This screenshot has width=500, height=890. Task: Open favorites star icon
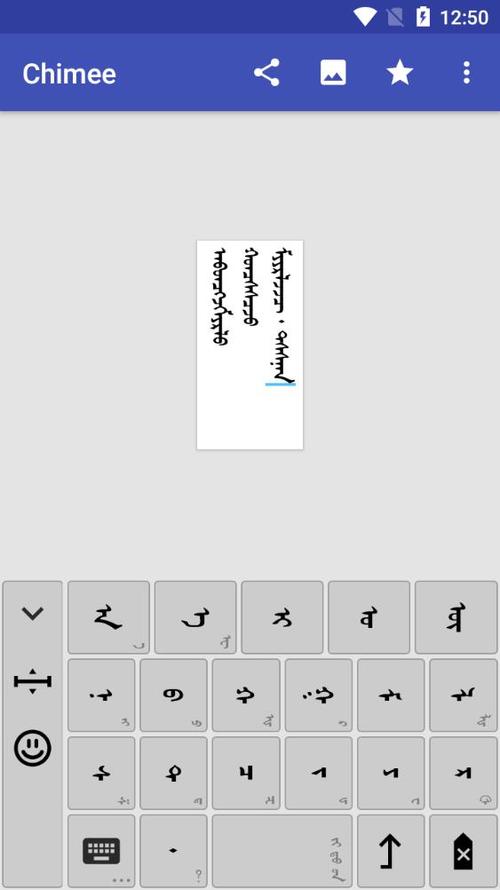tap(400, 73)
